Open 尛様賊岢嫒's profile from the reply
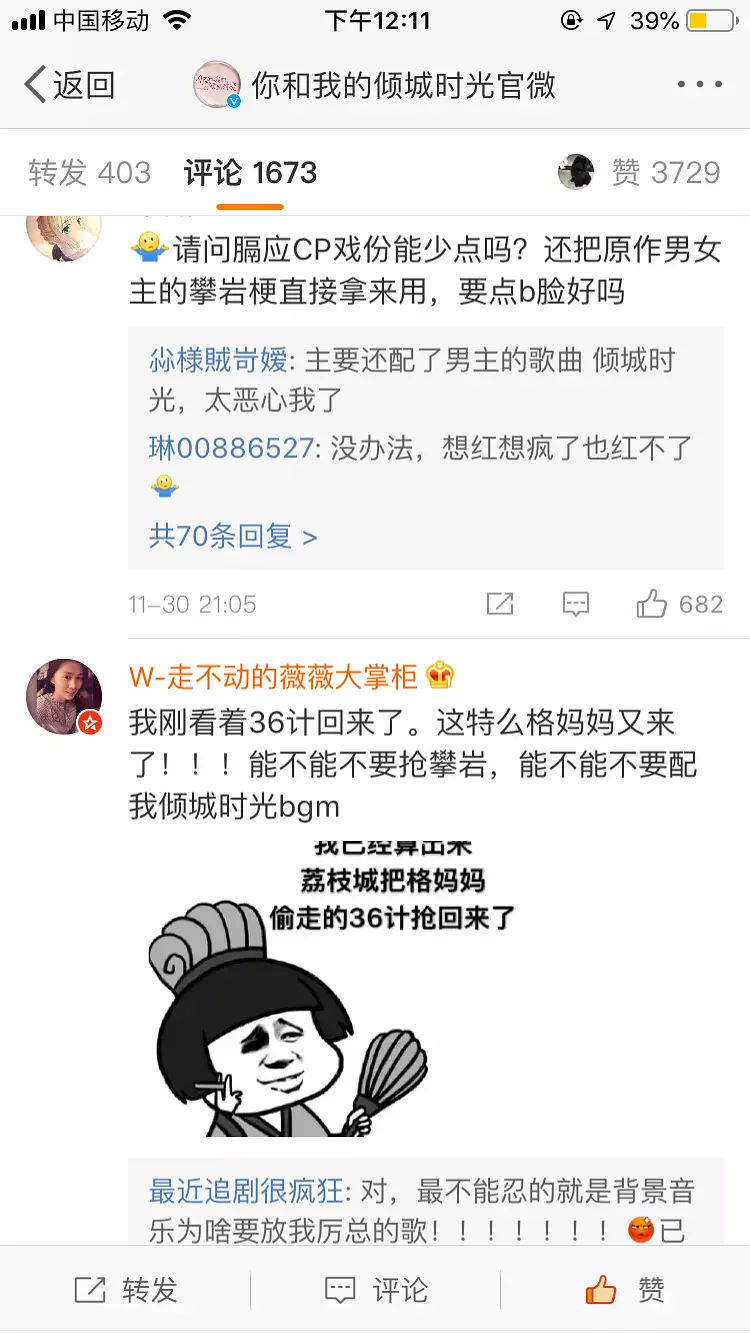Screen dimensions: 750x1334 [218, 360]
